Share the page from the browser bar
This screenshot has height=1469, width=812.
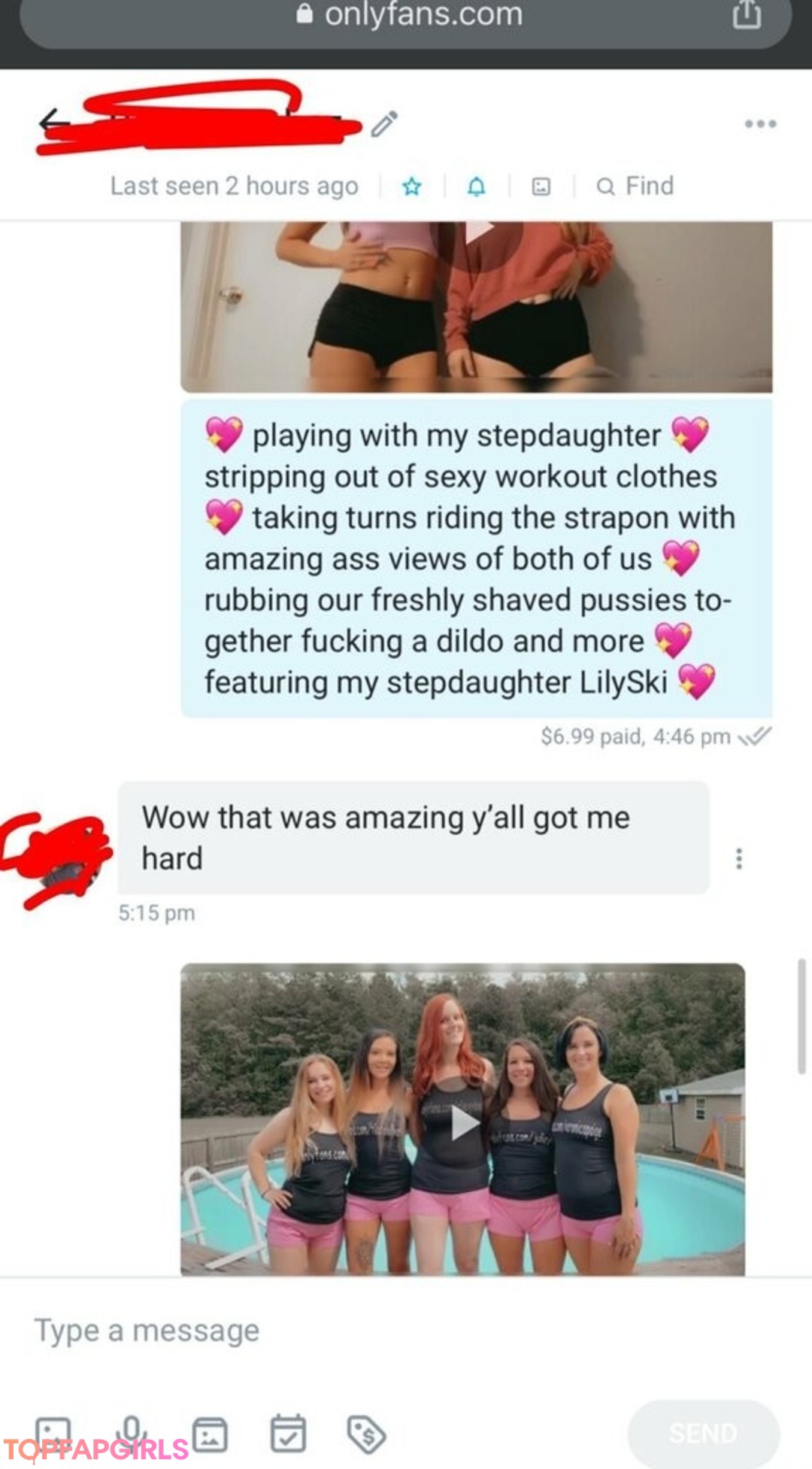coord(747,15)
